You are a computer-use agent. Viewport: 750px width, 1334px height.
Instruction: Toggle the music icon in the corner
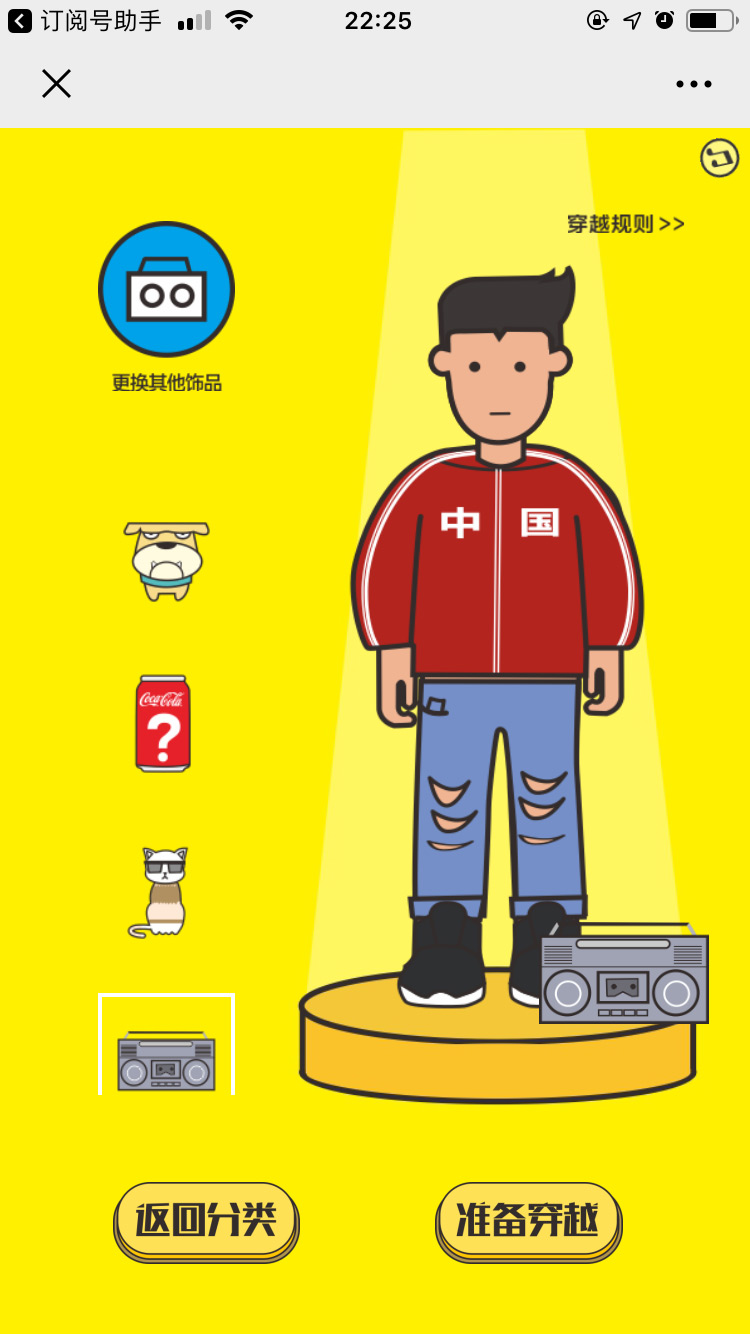click(719, 158)
